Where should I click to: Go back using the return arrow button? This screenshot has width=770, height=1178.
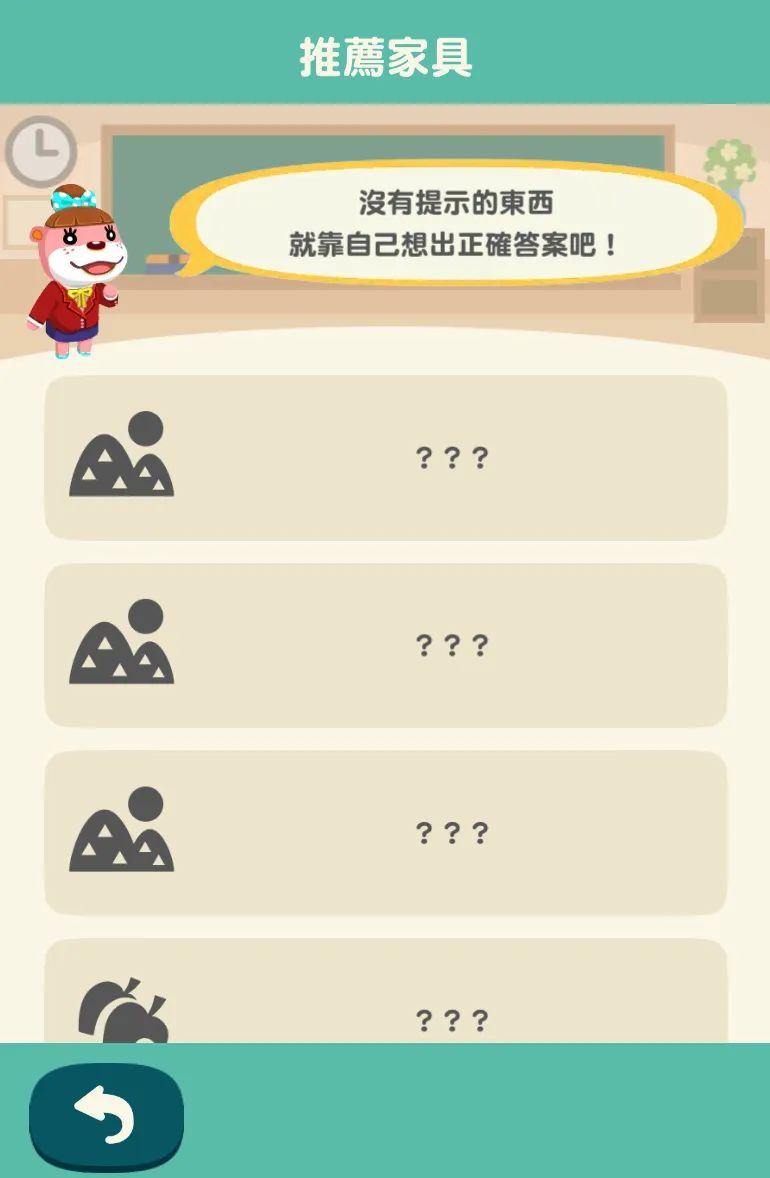click(x=106, y=1116)
